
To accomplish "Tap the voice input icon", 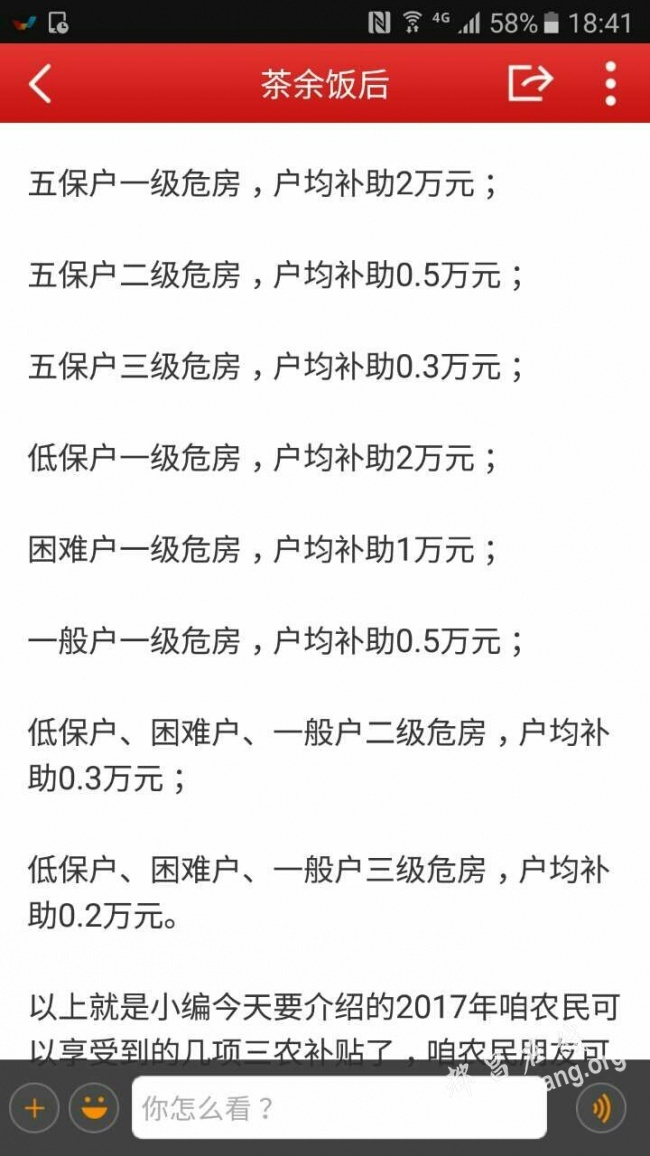I will (x=601, y=1107).
